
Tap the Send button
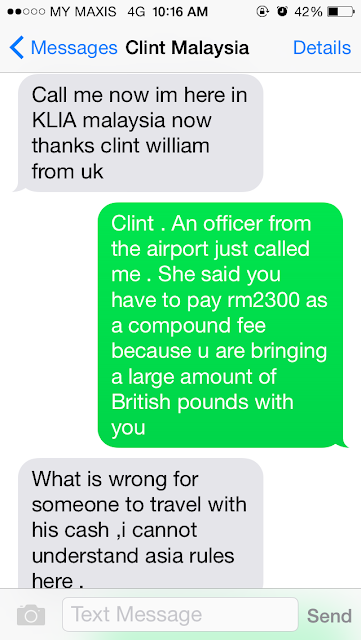pos(329,616)
